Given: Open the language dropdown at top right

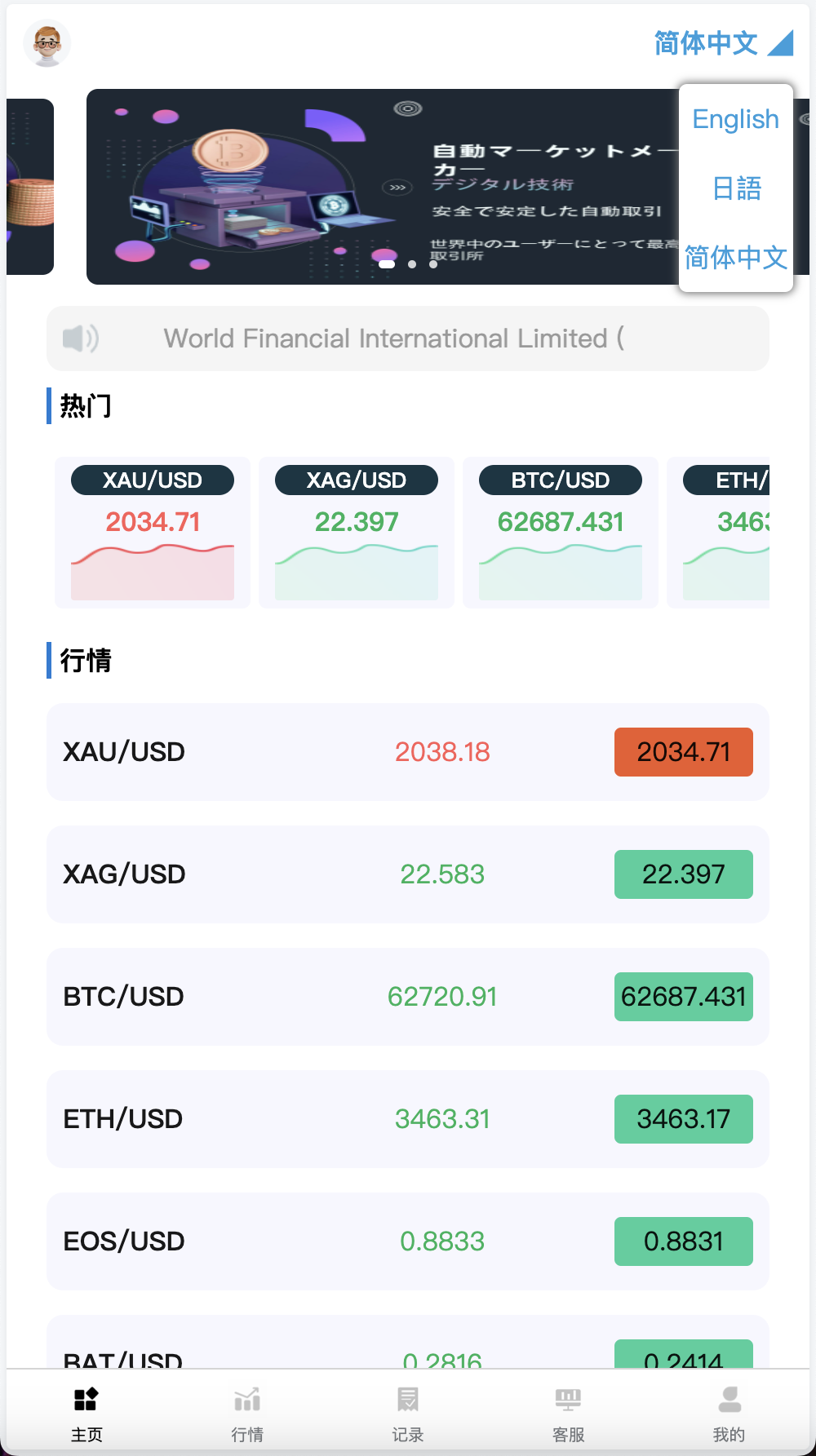Looking at the screenshot, I should tap(721, 43).
